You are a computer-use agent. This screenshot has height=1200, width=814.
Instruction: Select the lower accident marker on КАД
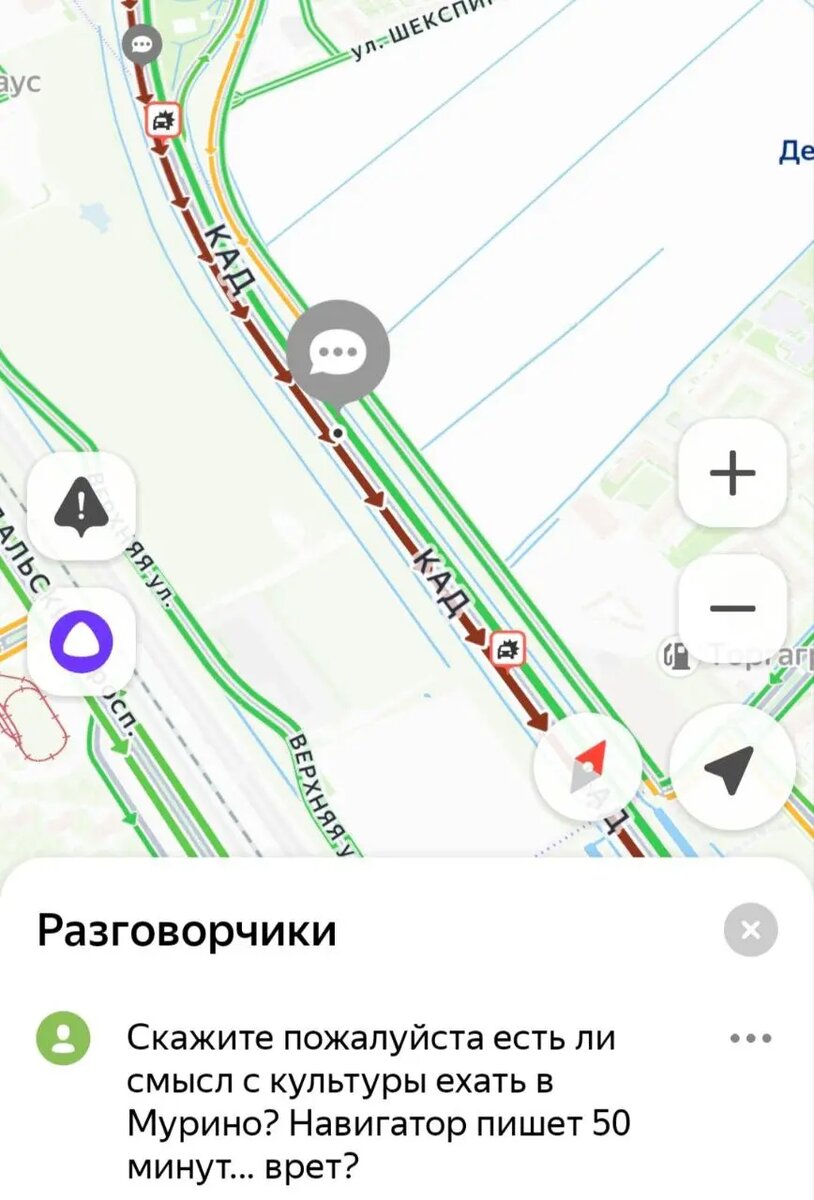pyautogui.click(x=508, y=647)
